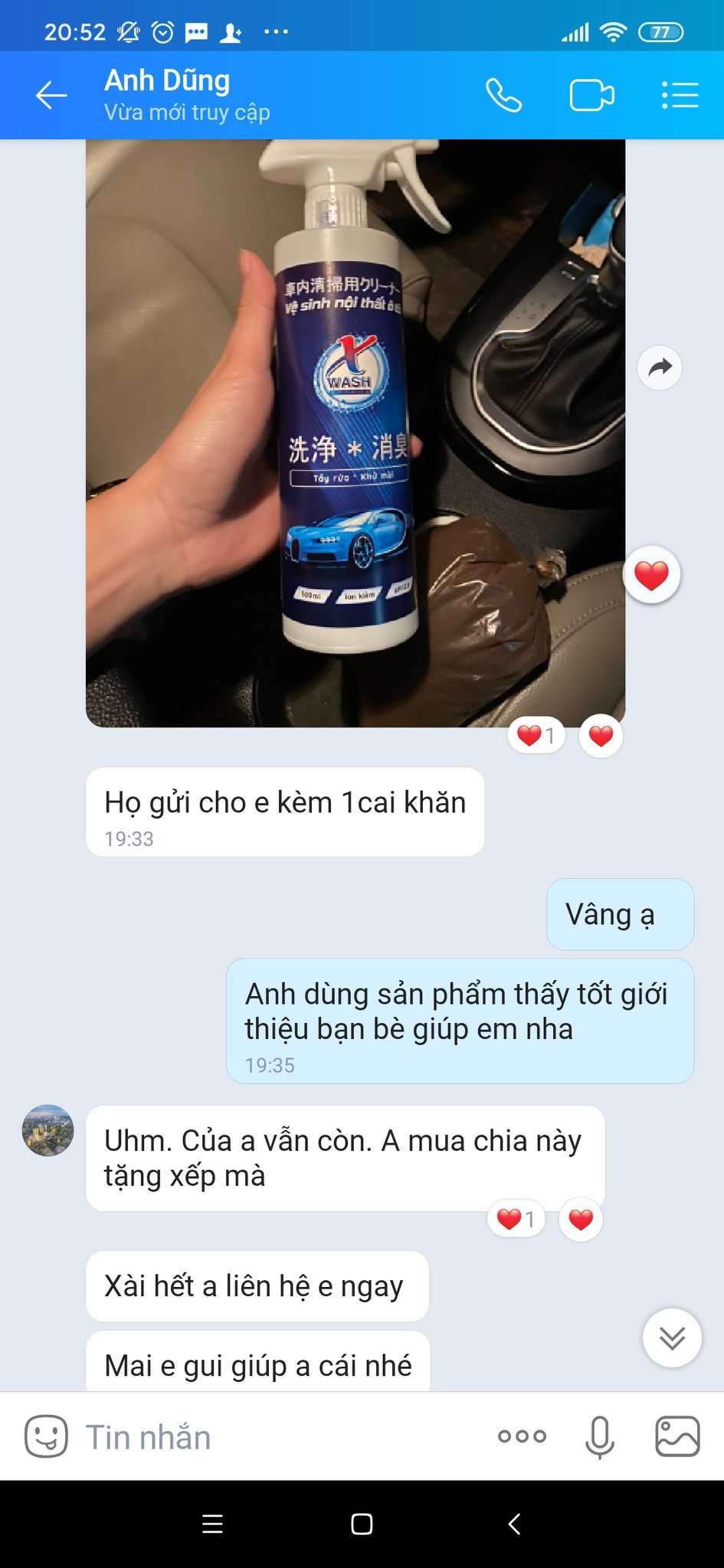Jump to the latest messages
This screenshot has height=1568, width=724.
pos(672,1338)
